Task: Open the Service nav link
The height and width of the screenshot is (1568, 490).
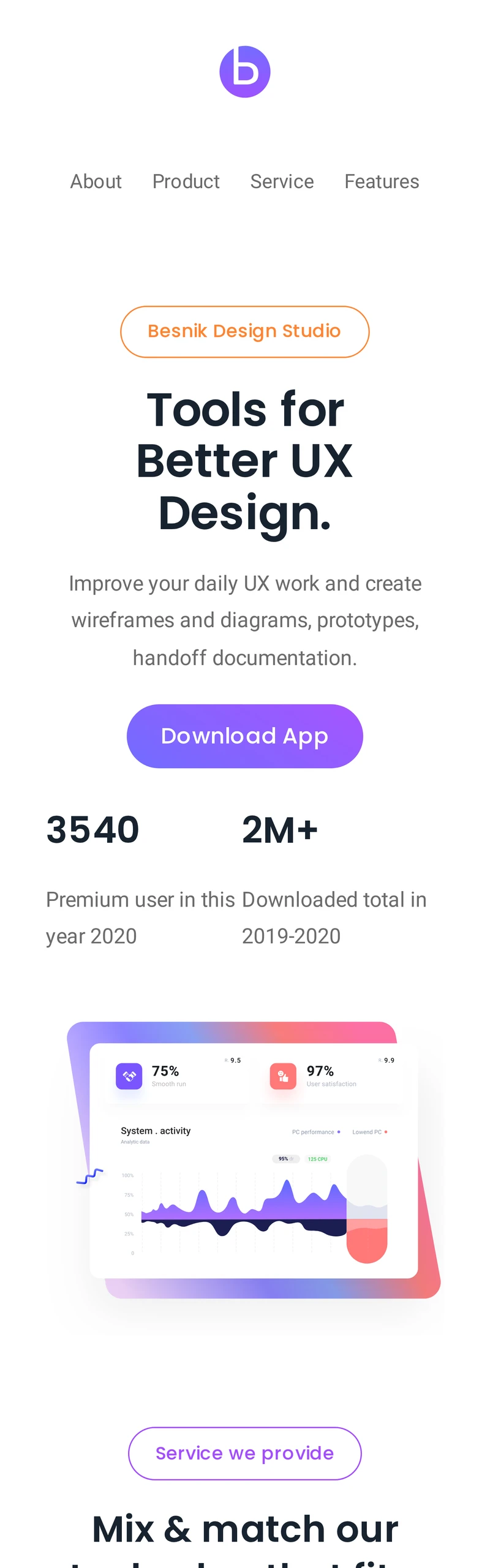Action: (282, 181)
